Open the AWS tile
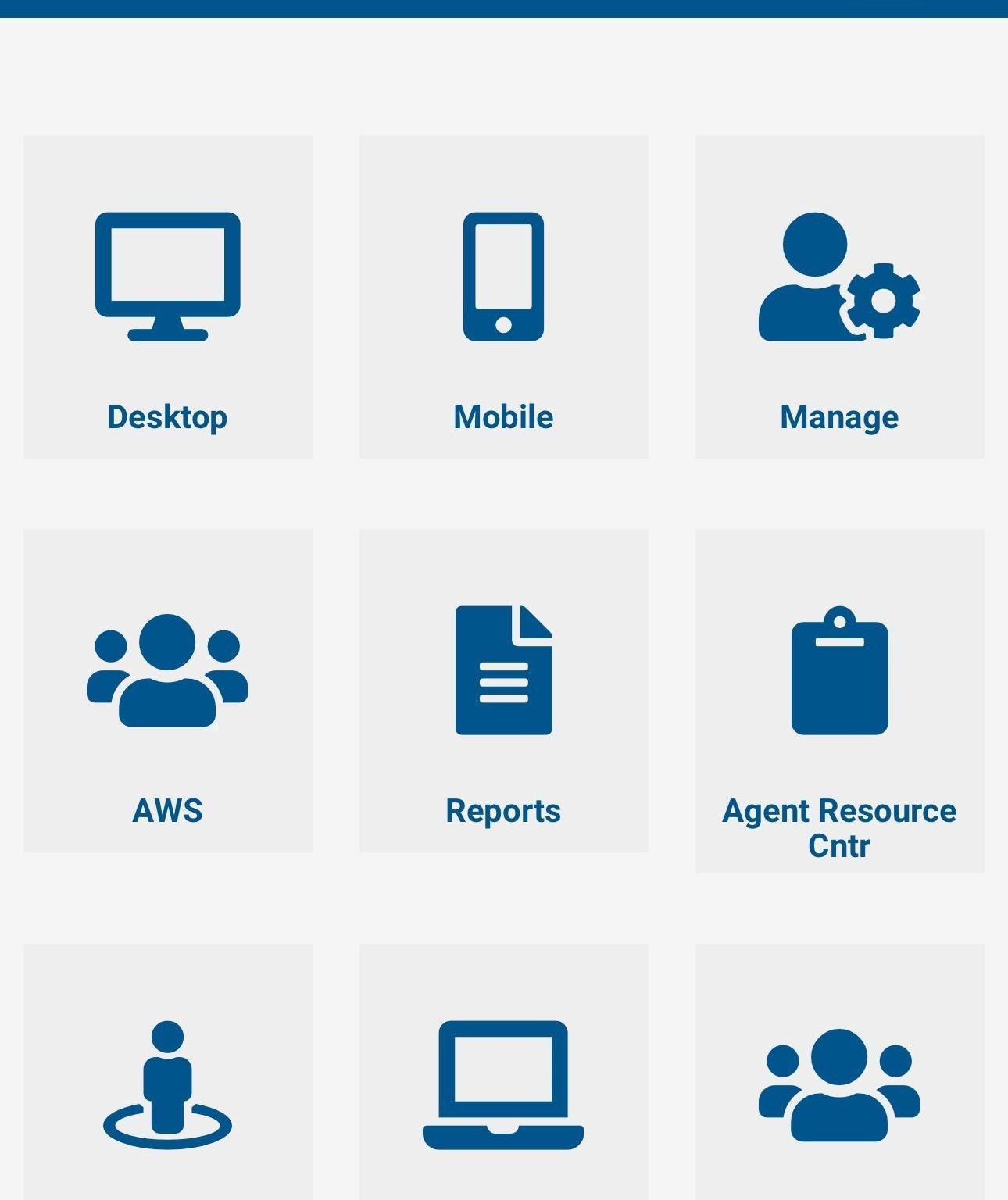Viewport: 1008px width, 1200px height. 168,691
